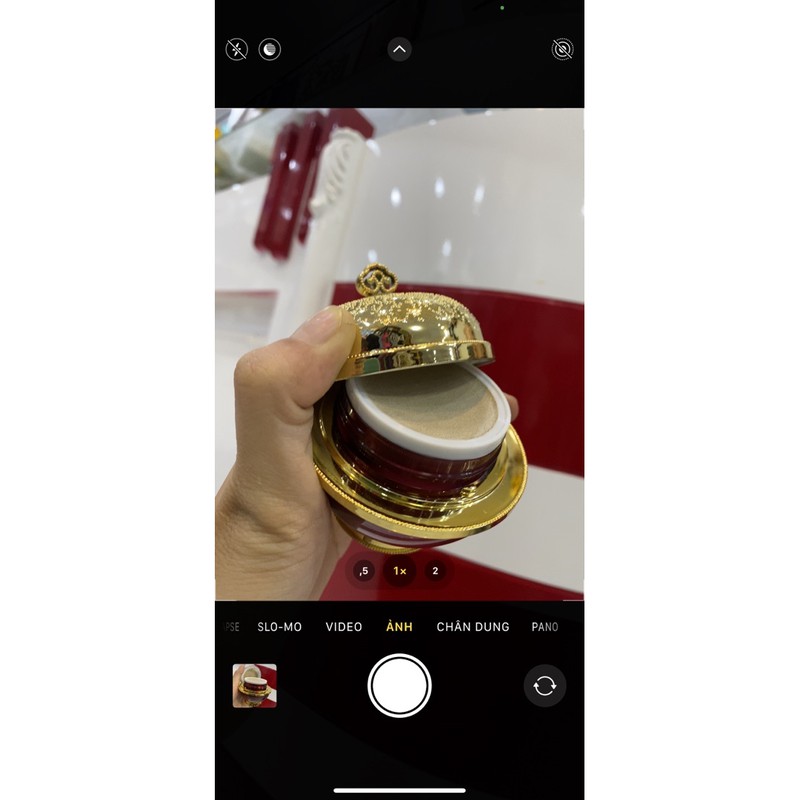Switch to PANO mode
Viewport: 800px width, 800px height.
coord(545,627)
